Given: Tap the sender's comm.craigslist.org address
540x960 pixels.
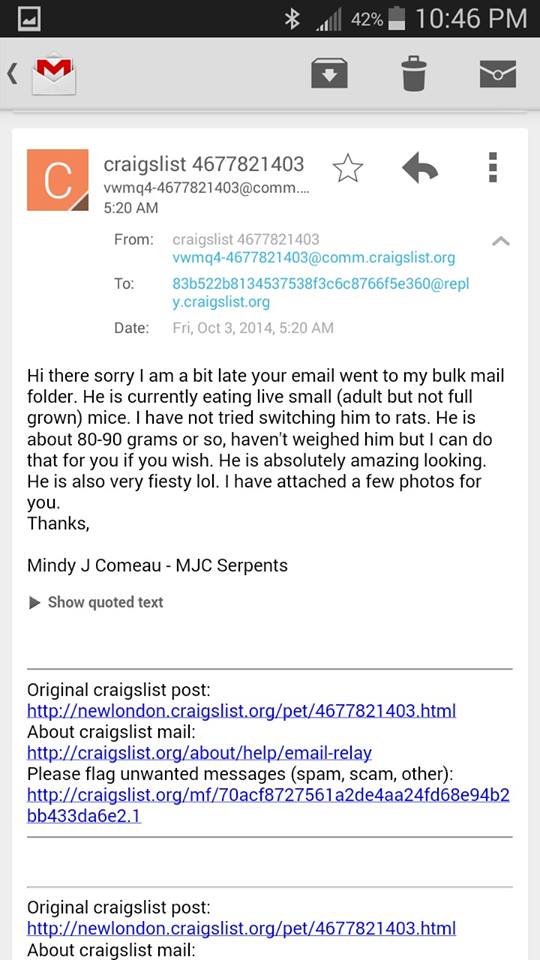Looking at the screenshot, I should tap(314, 258).
